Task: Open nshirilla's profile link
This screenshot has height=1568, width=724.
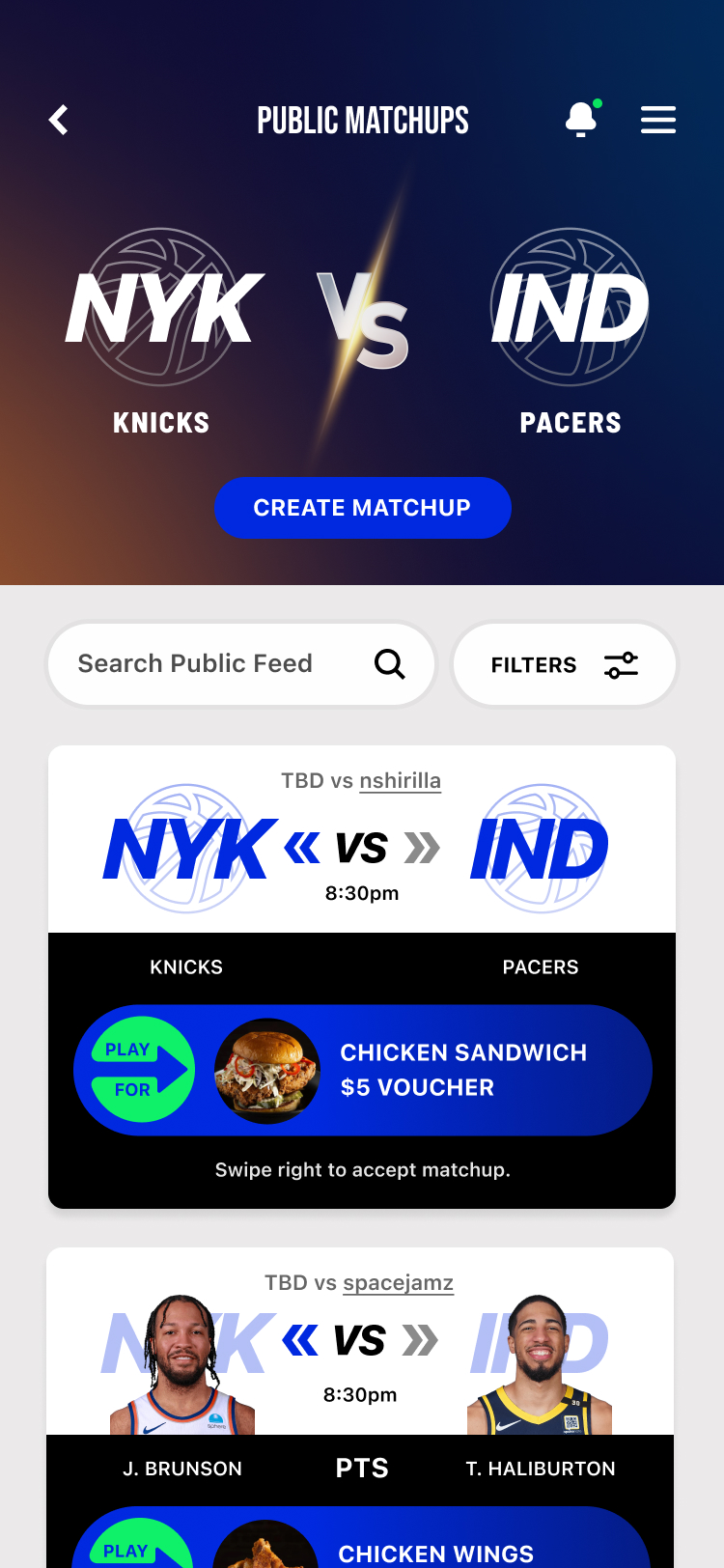Action: (400, 780)
